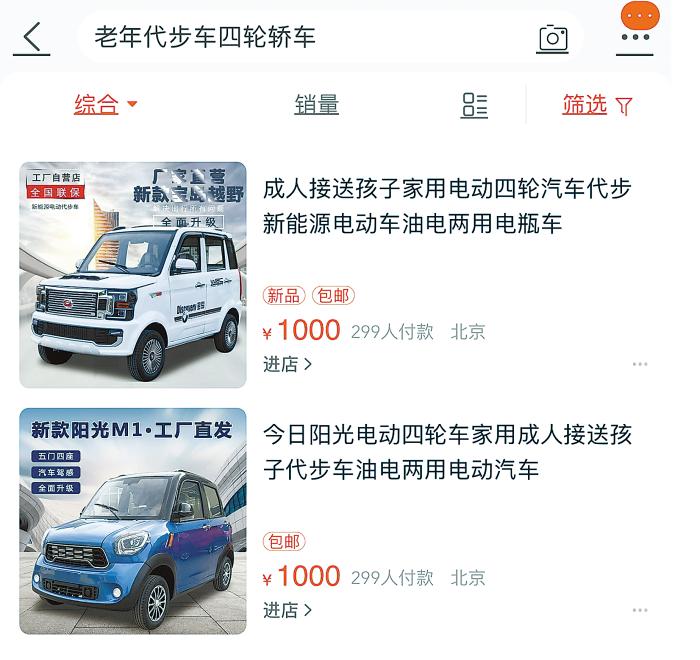Enter the shop of the white car listing
Screen dimensions: 700x660
tap(287, 364)
